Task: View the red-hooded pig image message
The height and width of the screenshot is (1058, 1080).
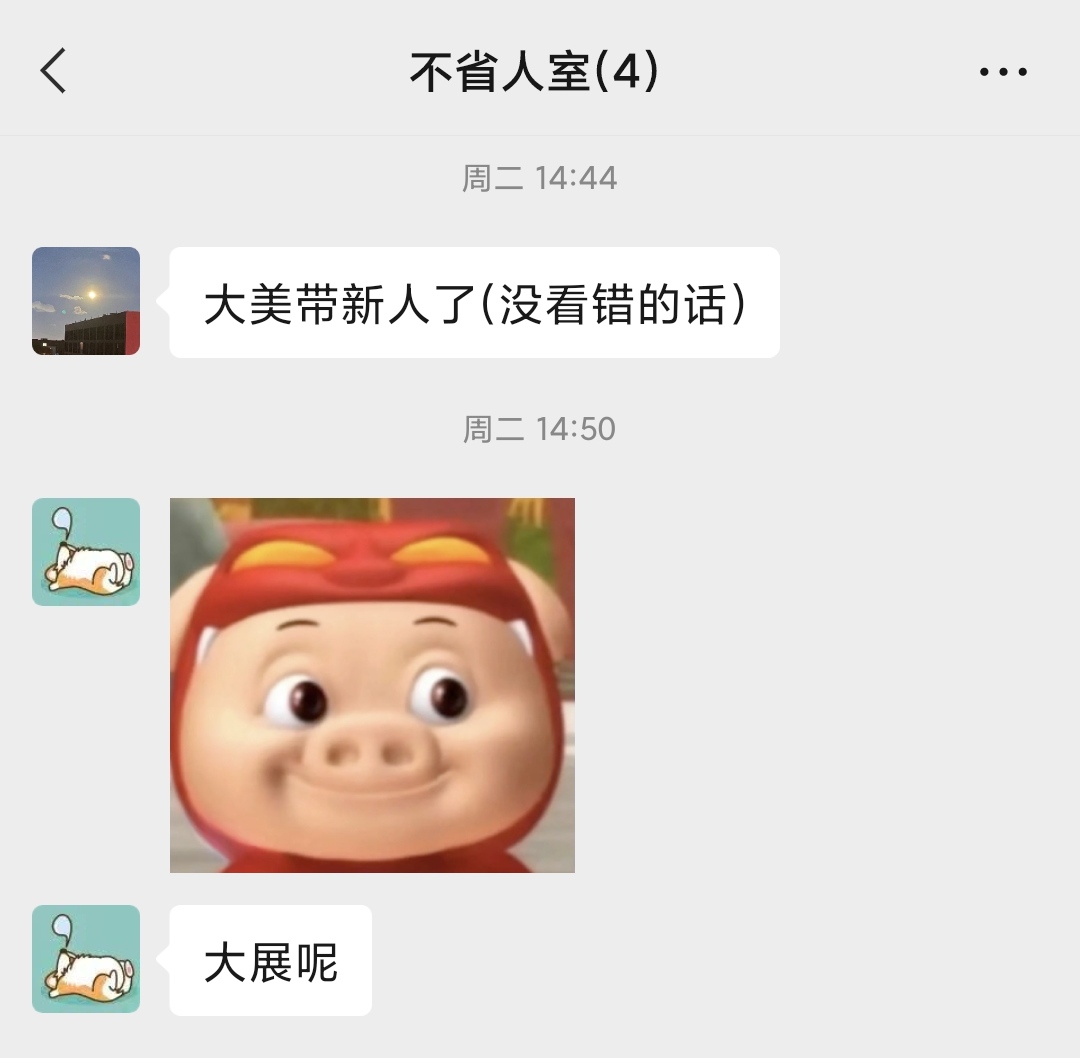Action: pos(372,685)
